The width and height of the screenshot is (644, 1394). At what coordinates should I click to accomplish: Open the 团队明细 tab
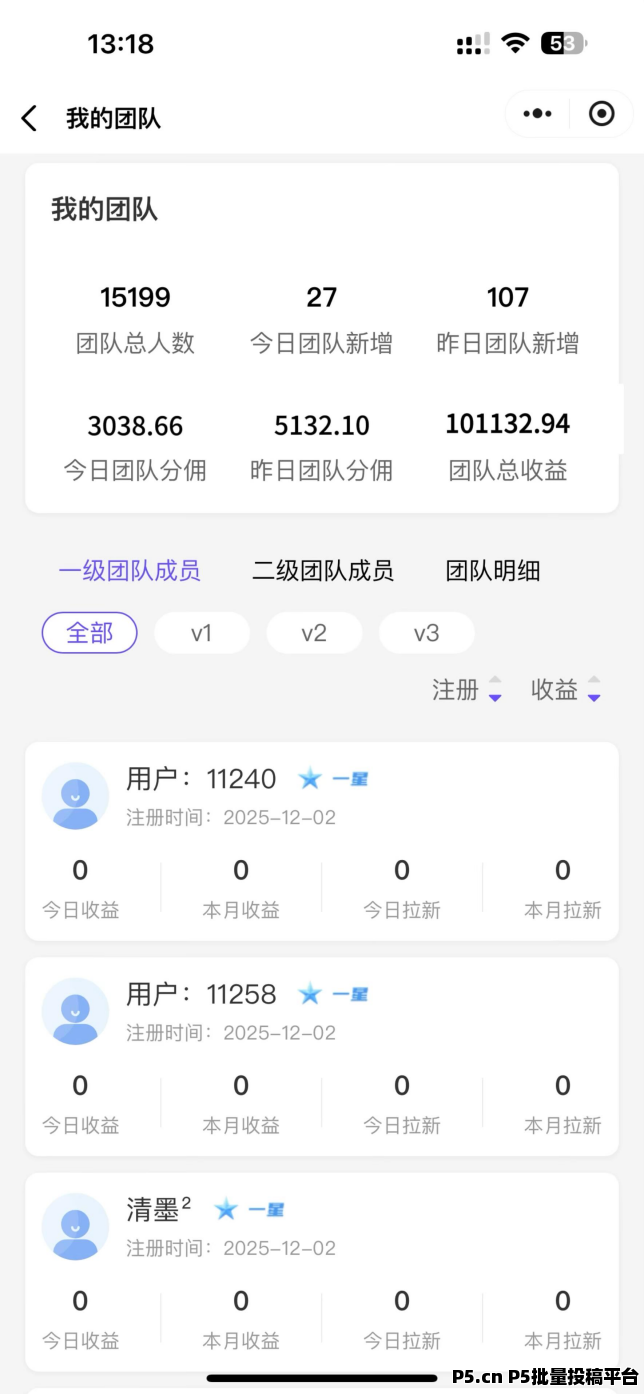(493, 571)
